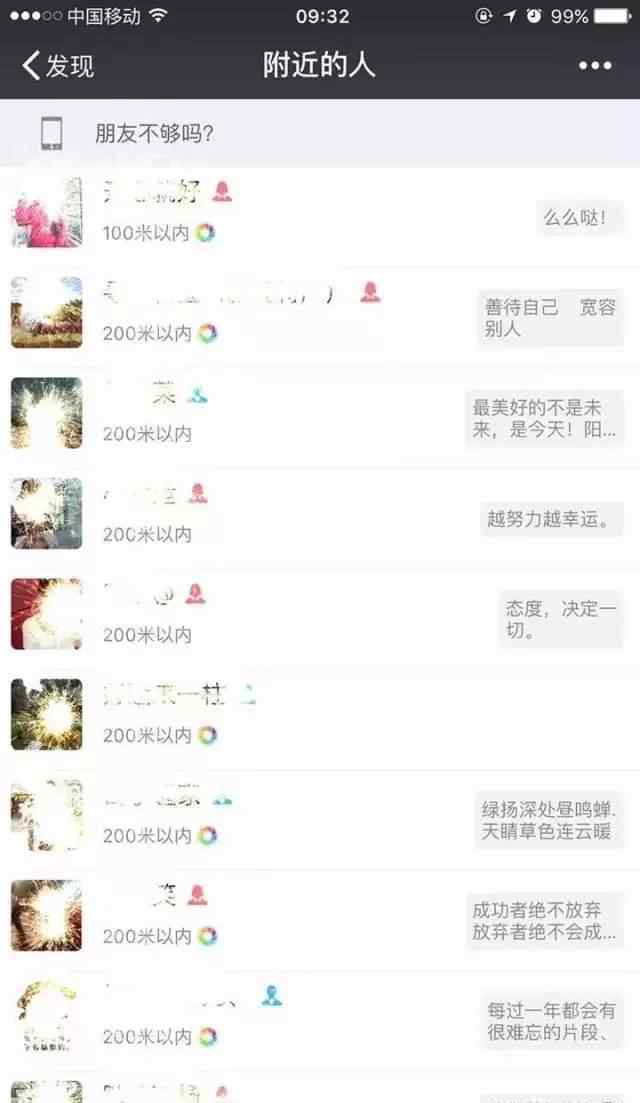The image size is (640, 1103).
Task: Open the row quoting 绿扬深处昼鸣蝉
Action: click(320, 821)
